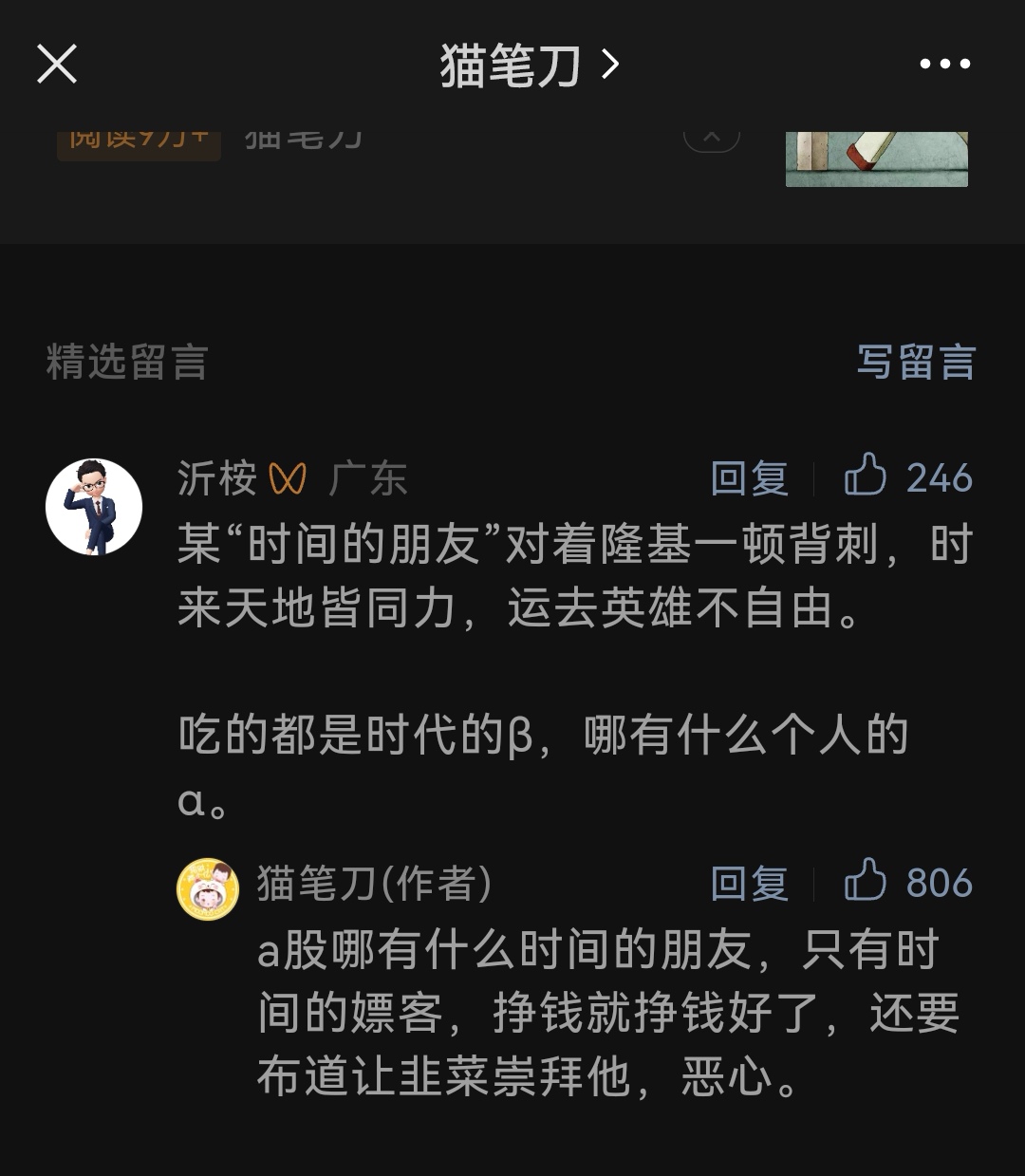Reply to 沂桉's comment
Image resolution: width=1025 pixels, height=1176 pixels.
pos(749,478)
